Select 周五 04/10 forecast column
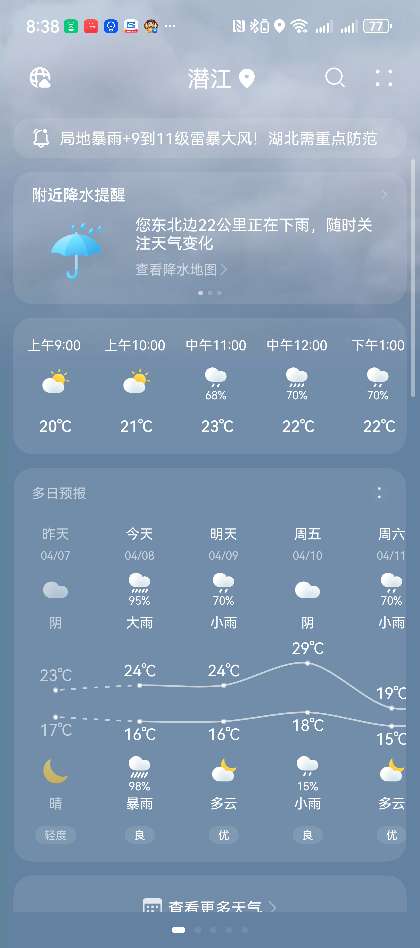The height and width of the screenshot is (948, 420). [x=308, y=684]
